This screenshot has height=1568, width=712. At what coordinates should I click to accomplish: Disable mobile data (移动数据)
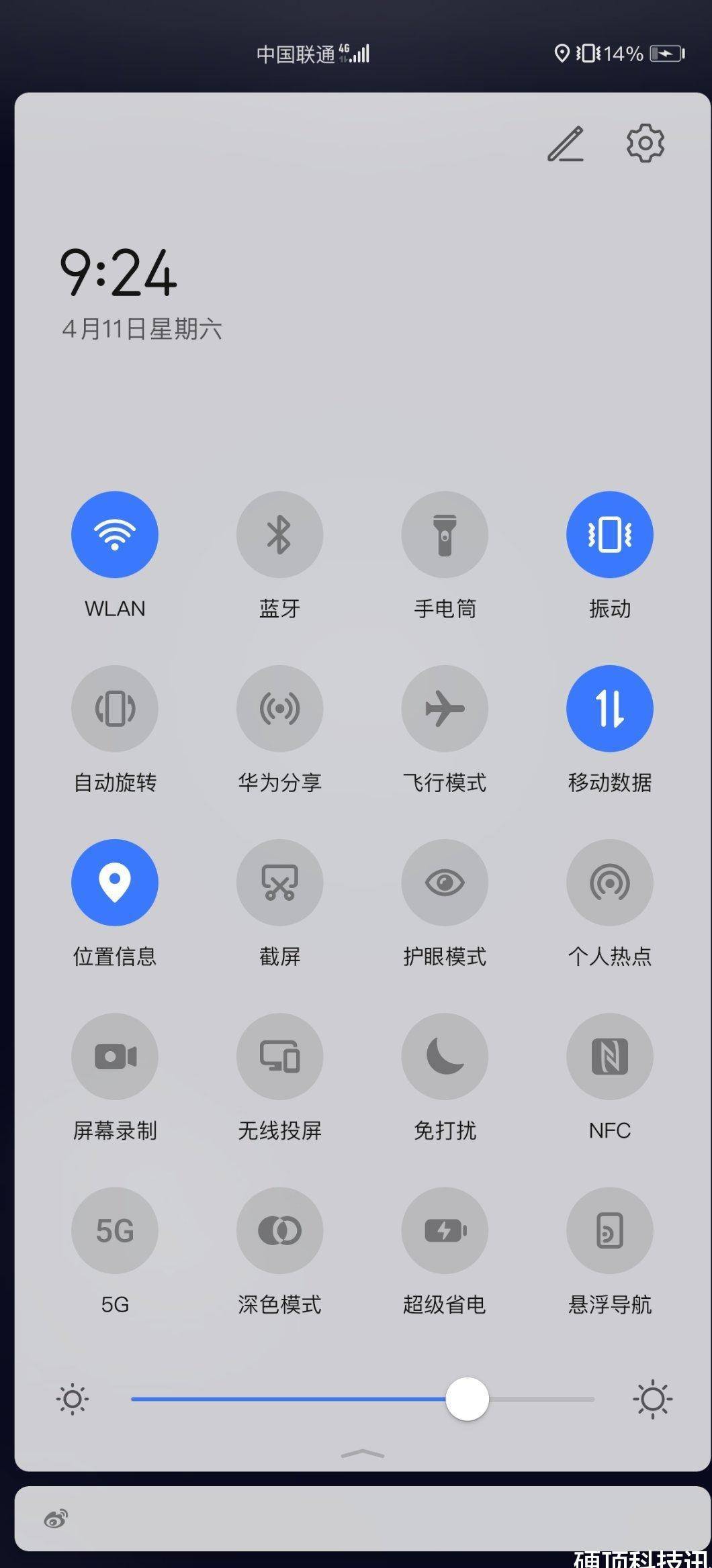click(x=610, y=708)
